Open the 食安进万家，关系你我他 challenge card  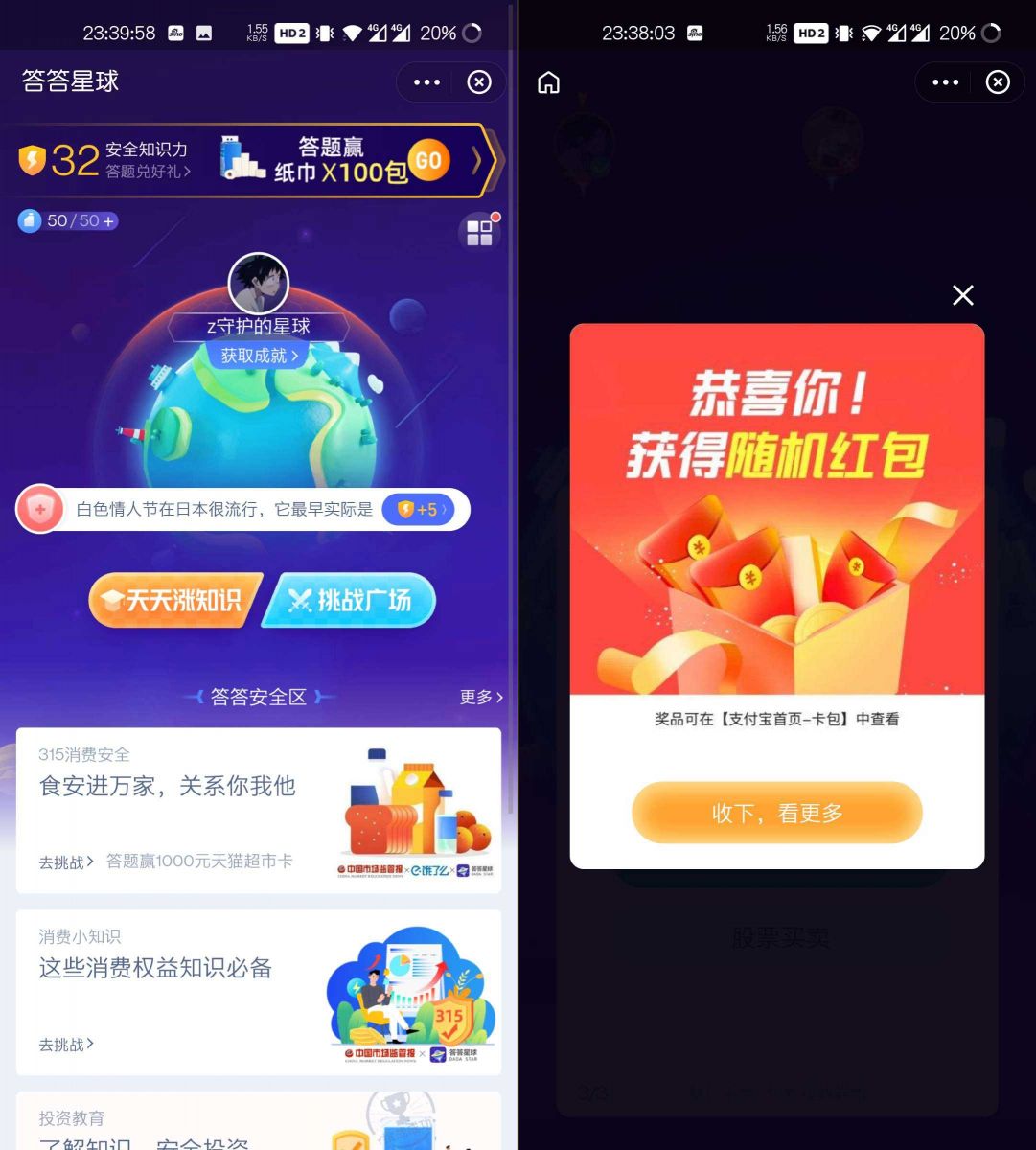[259, 810]
